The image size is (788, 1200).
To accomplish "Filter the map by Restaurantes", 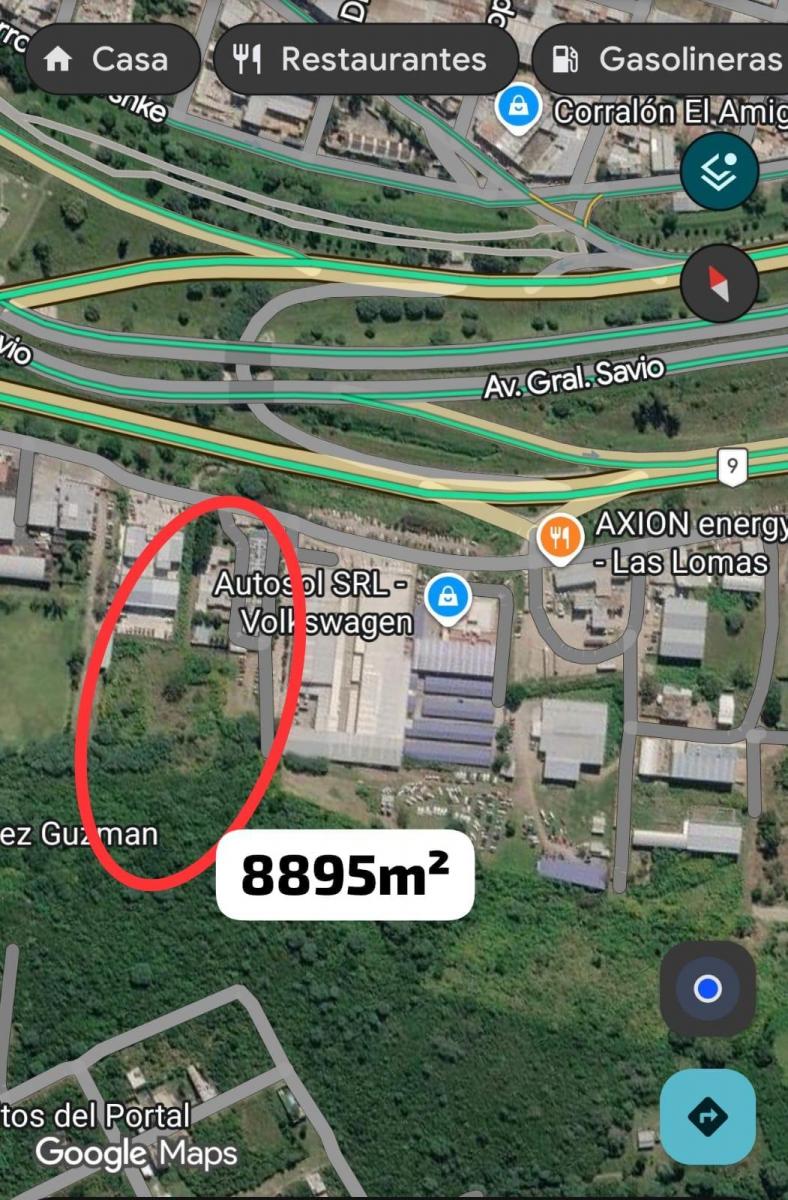I will point(365,59).
